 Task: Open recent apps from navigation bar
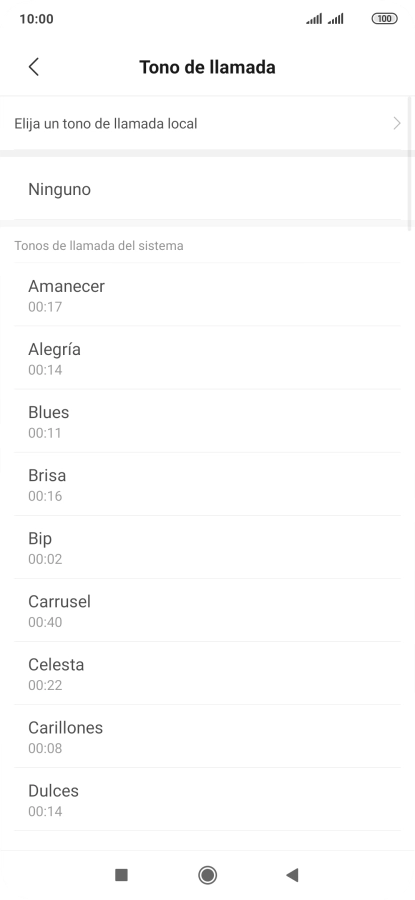121,875
